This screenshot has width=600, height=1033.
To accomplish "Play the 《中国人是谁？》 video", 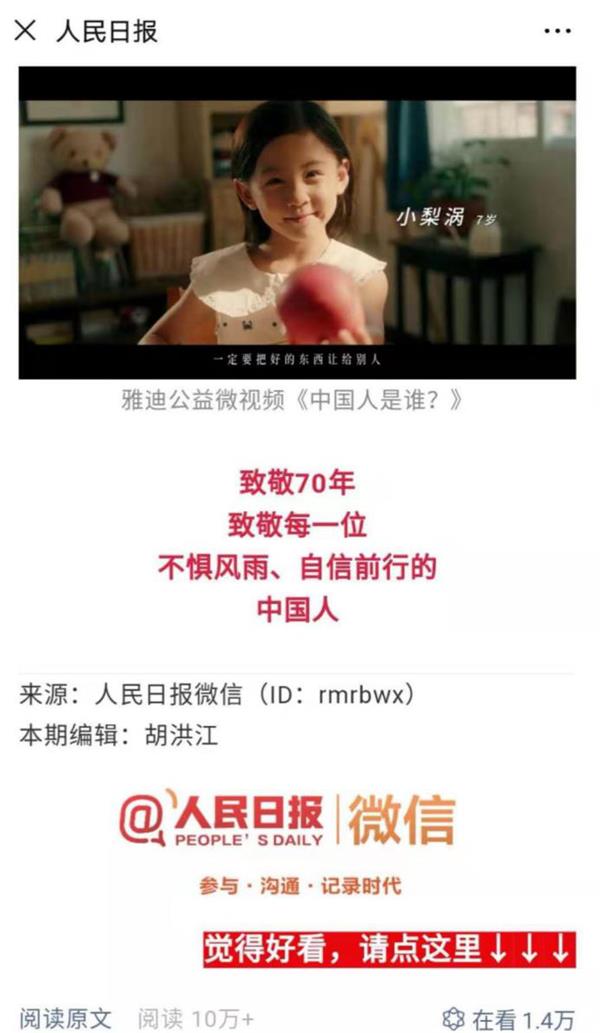I will pos(297,222).
